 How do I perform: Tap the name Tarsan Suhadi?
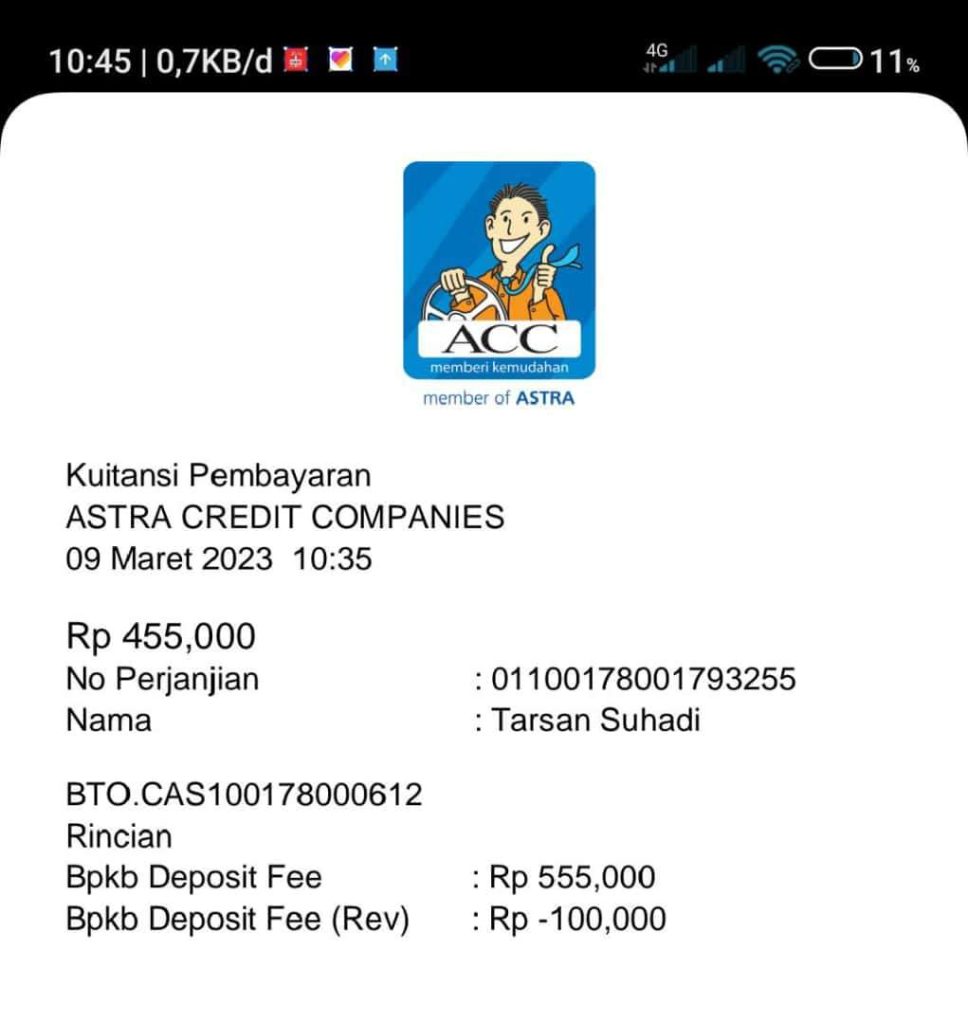click(x=593, y=719)
